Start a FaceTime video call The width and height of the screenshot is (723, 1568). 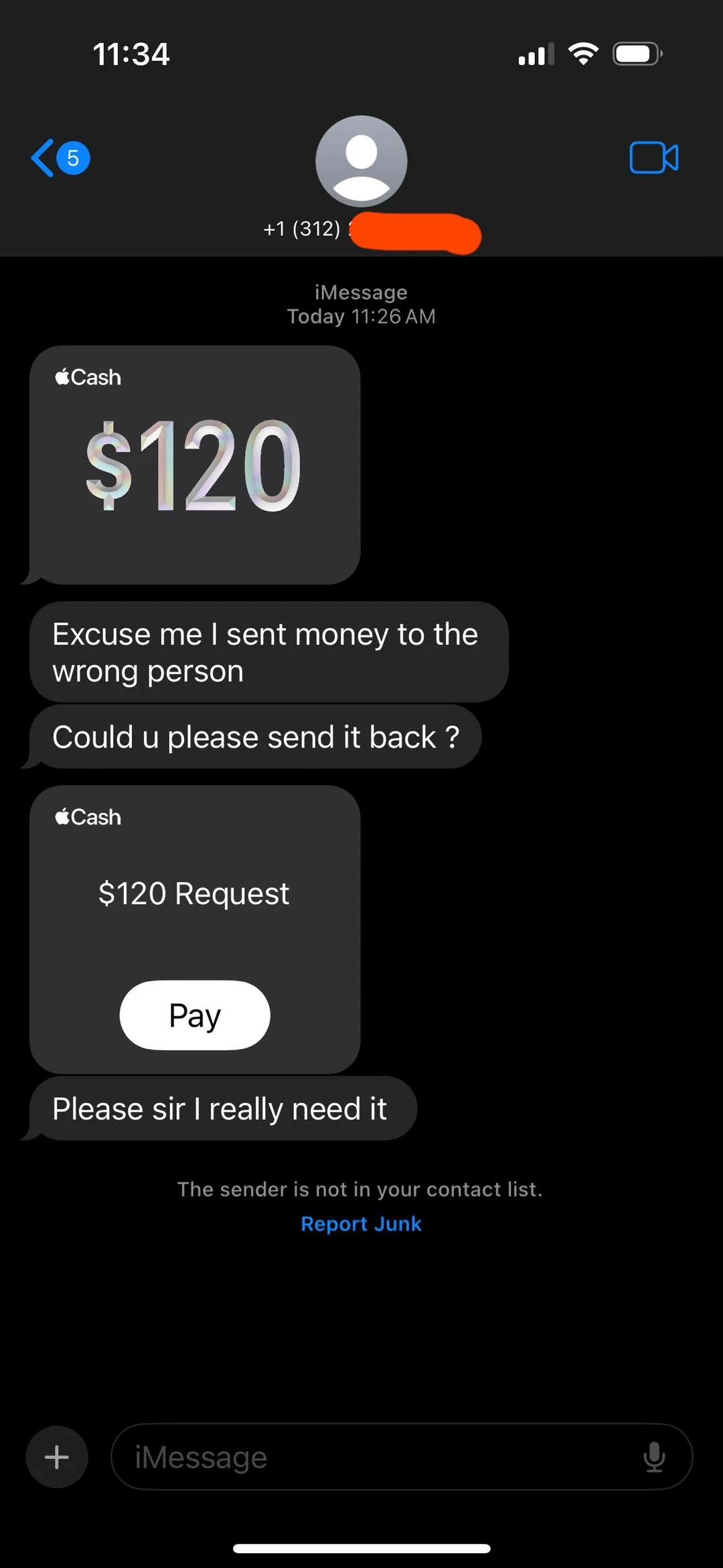(x=653, y=158)
